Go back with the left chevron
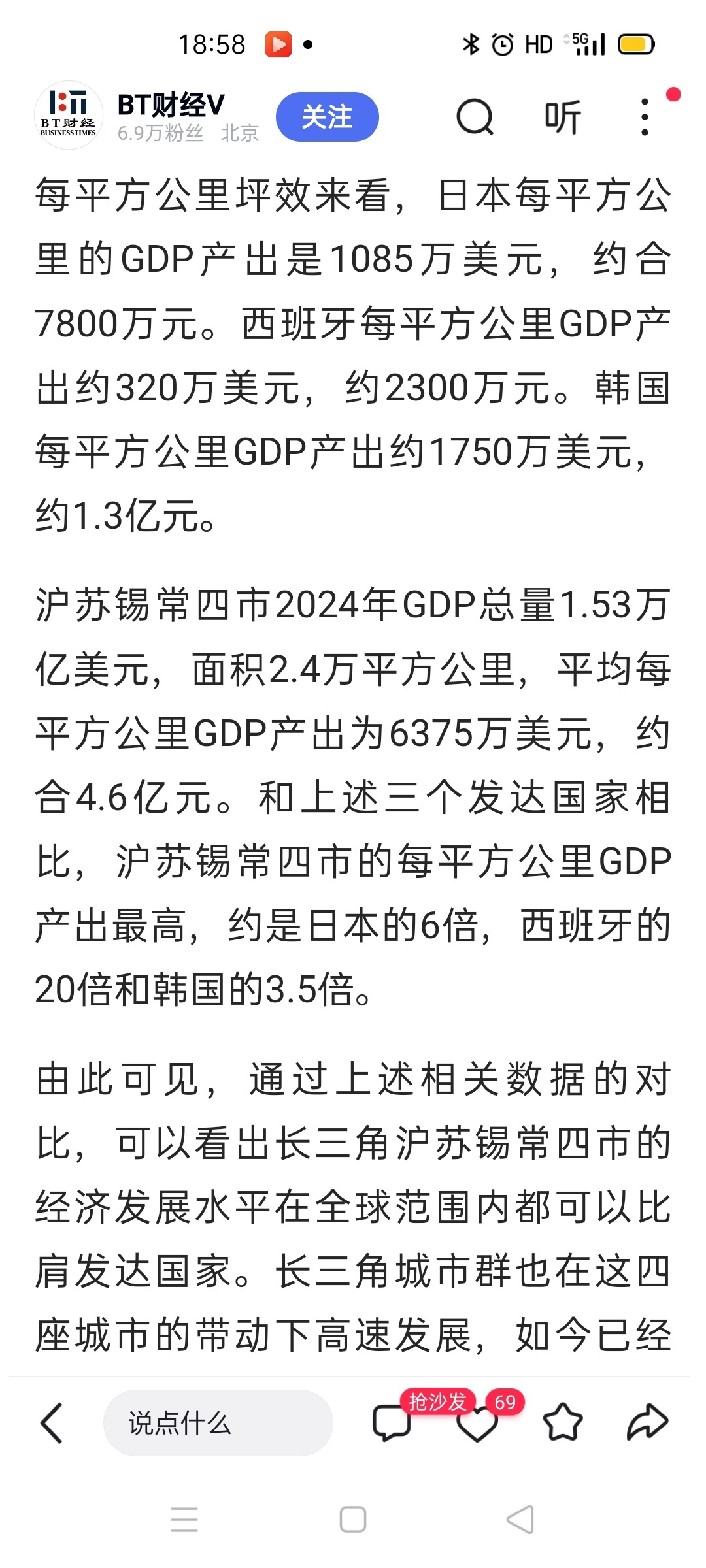Screen dimensions: 706x1568 pyautogui.click(x=52, y=1423)
